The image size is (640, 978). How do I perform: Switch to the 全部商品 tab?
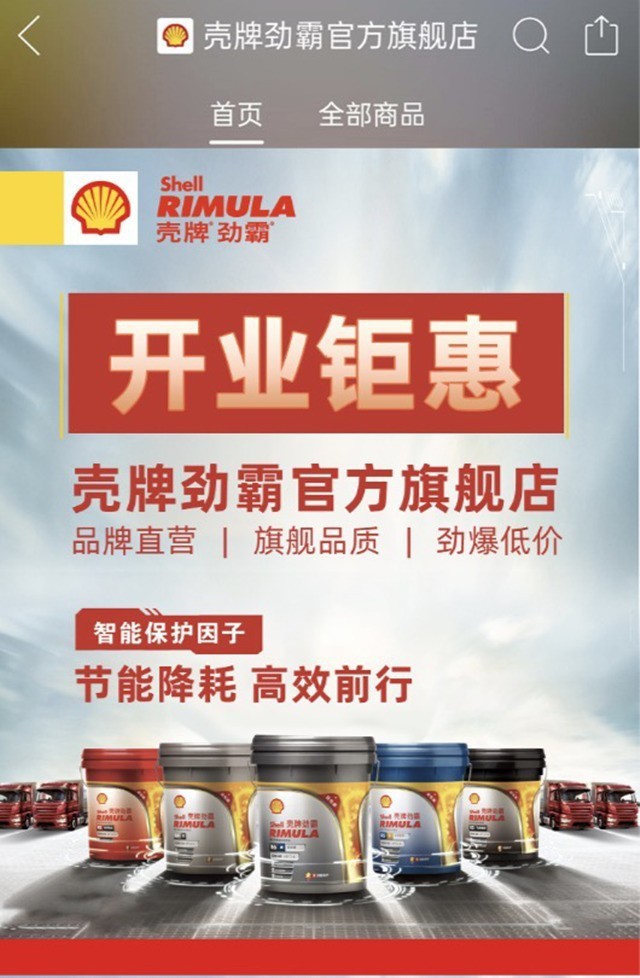[371, 114]
